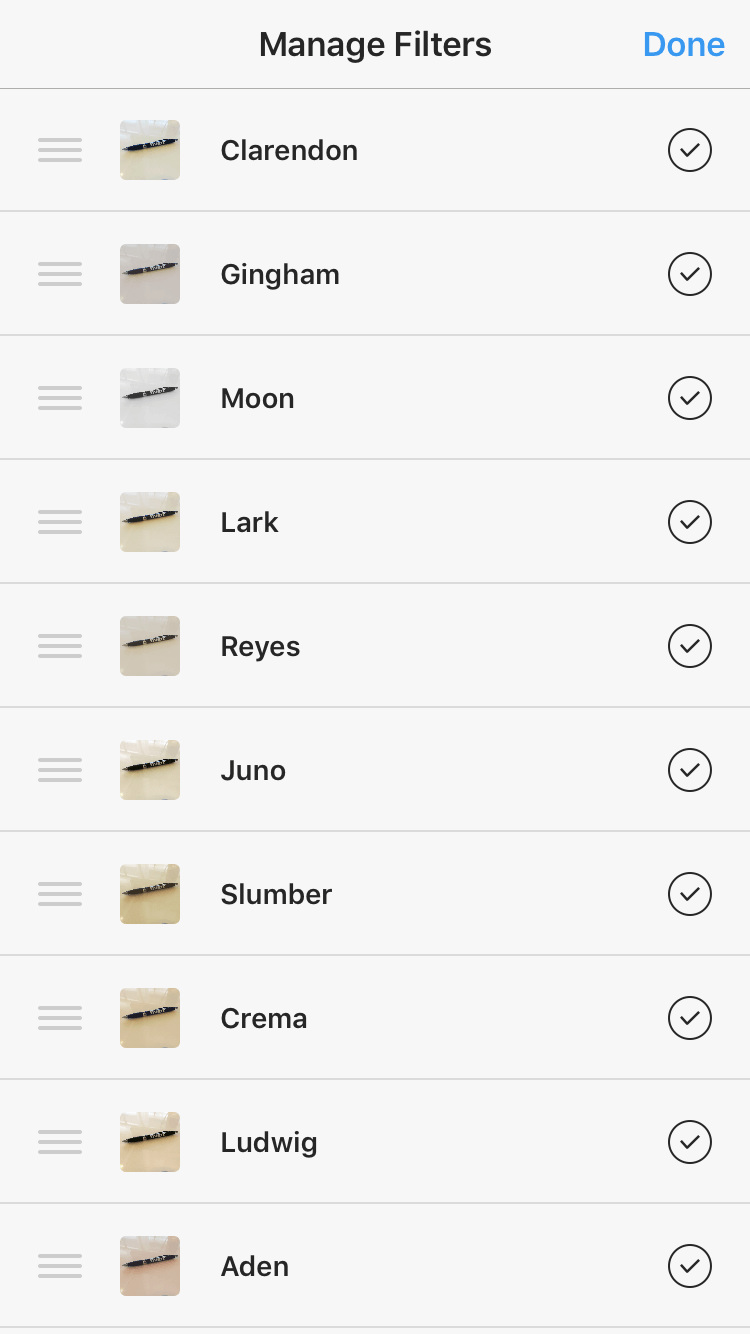Tap Done to finish managing filters
Viewport: 750px width, 1334px height.
coord(683,45)
